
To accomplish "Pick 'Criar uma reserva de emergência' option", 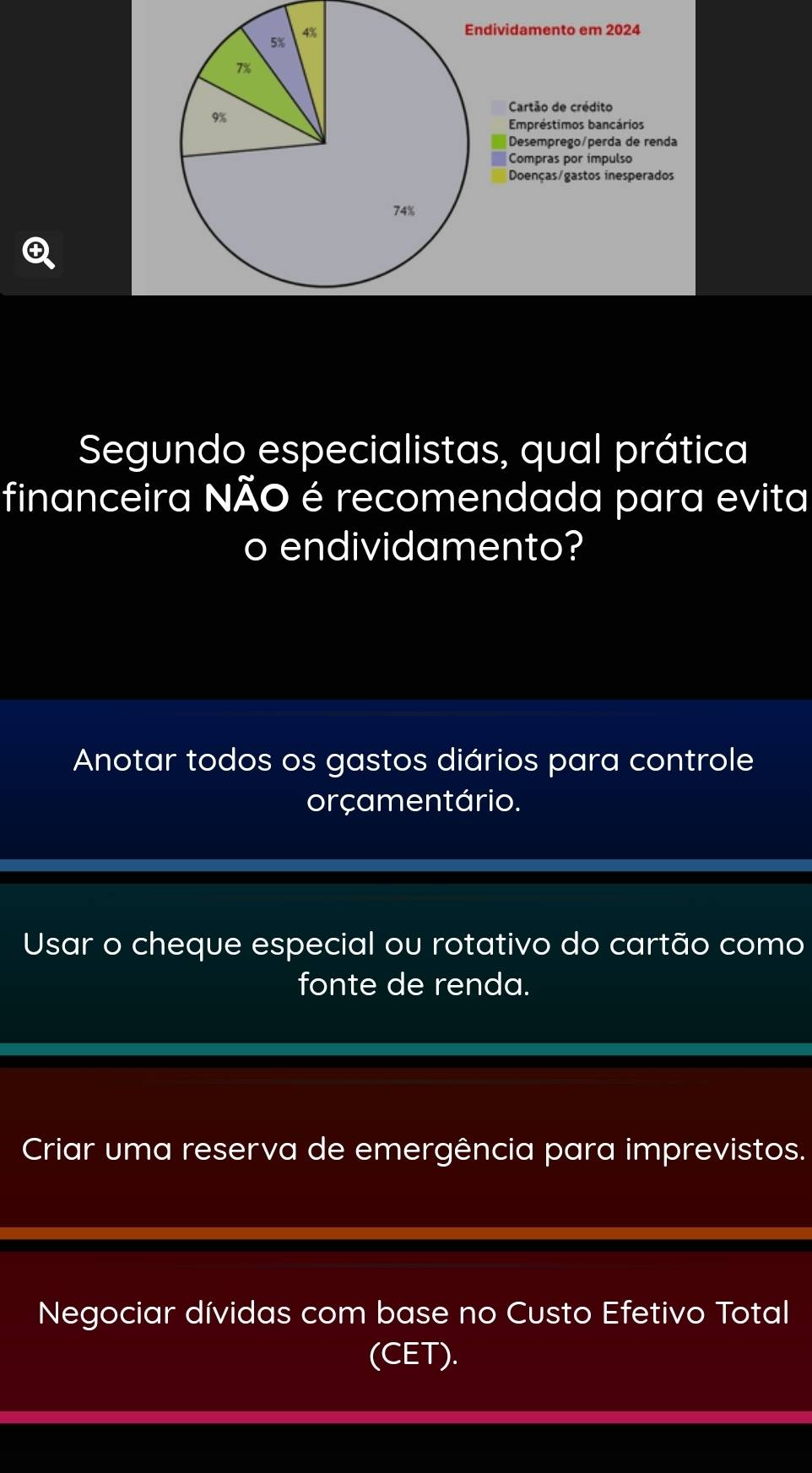I will click(x=406, y=1149).
